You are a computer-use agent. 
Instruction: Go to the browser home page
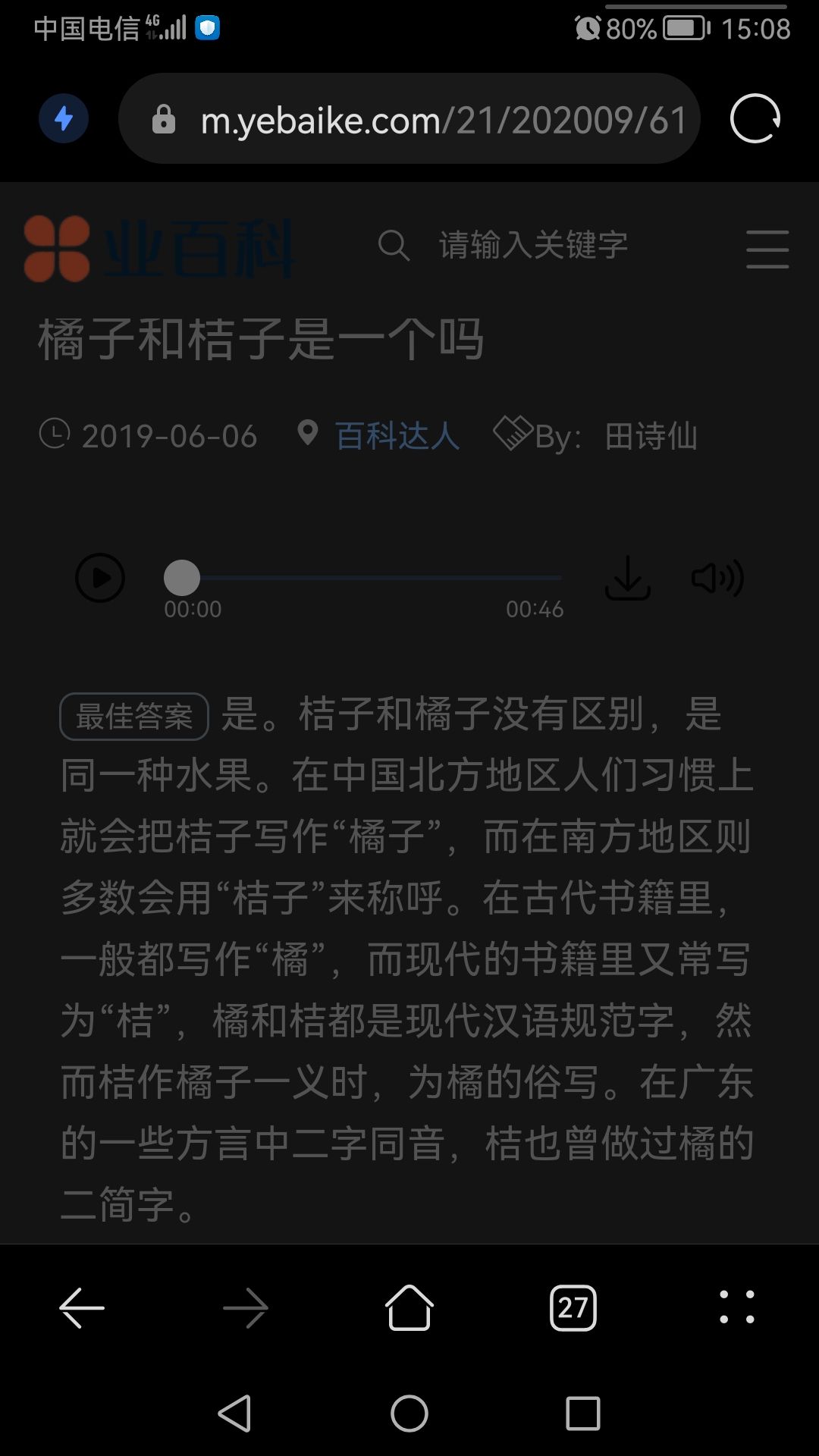pos(409,1308)
